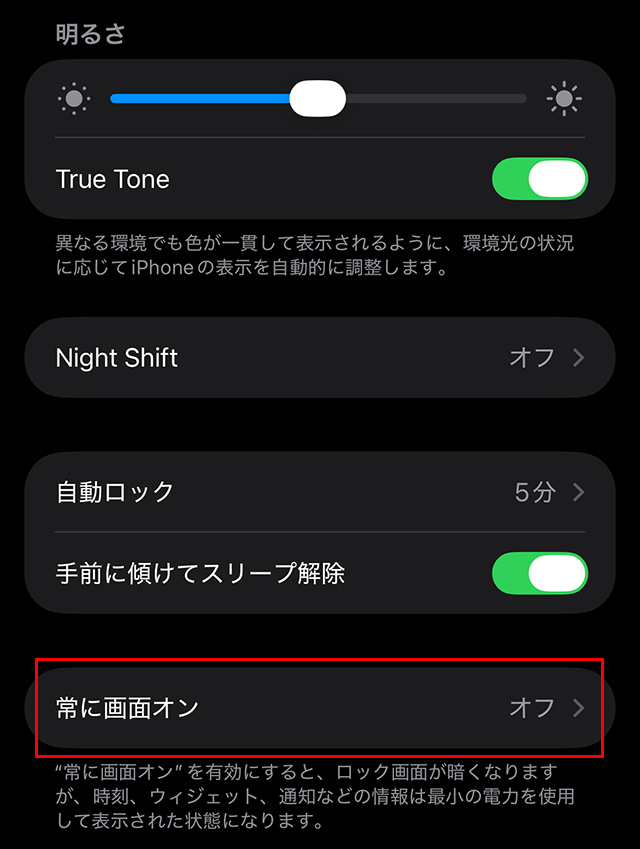Open the 自動ロック setting
Screen dimensions: 640x849
coord(320,492)
